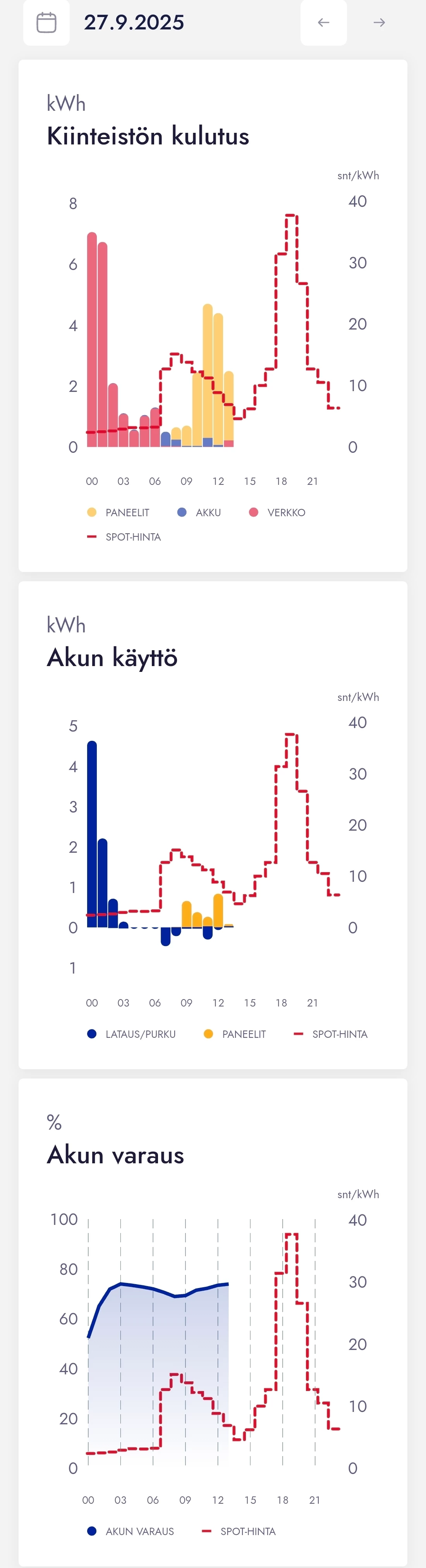Toggle VERKKO series in consumption chart

tap(277, 512)
